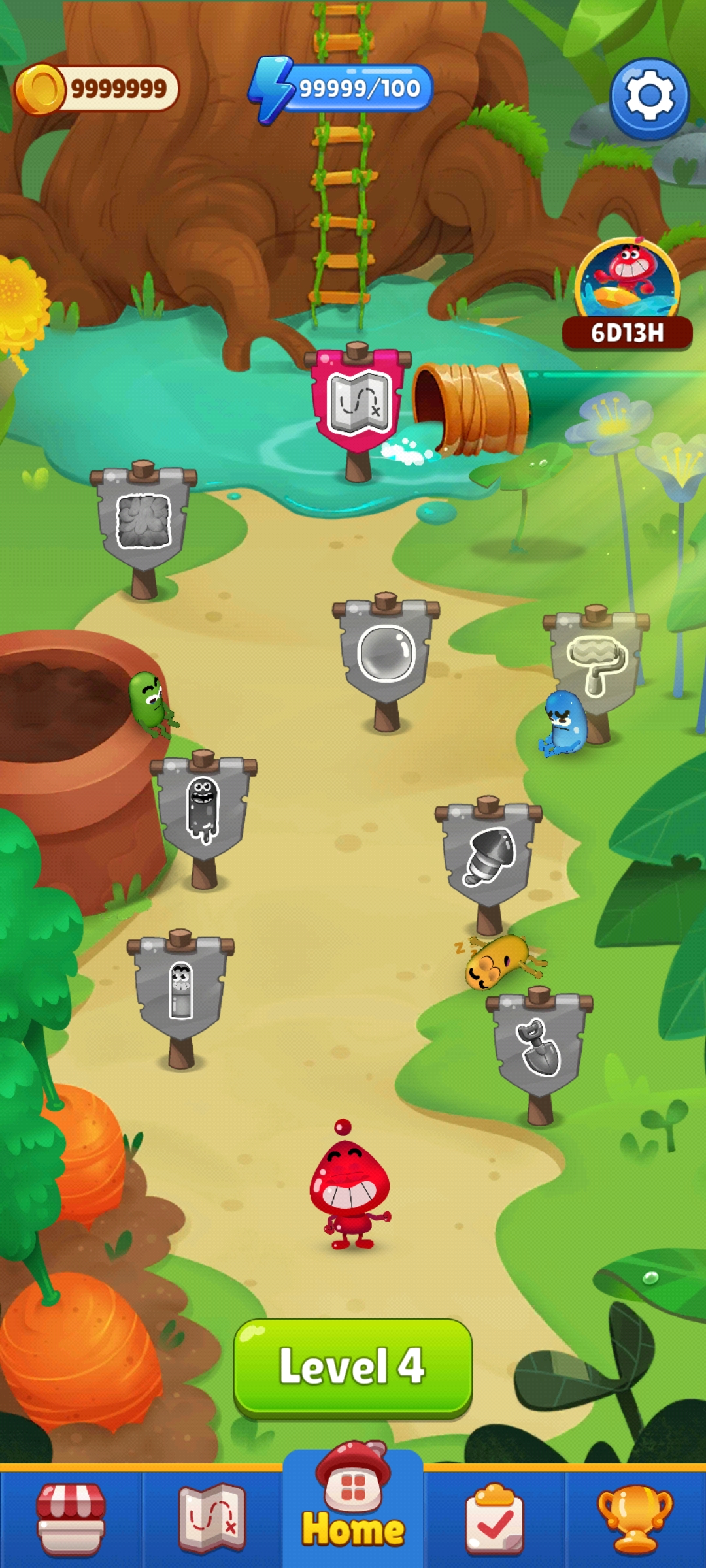Tap the coin balance counter
Viewport: 706px width, 1568px height.
[98, 88]
